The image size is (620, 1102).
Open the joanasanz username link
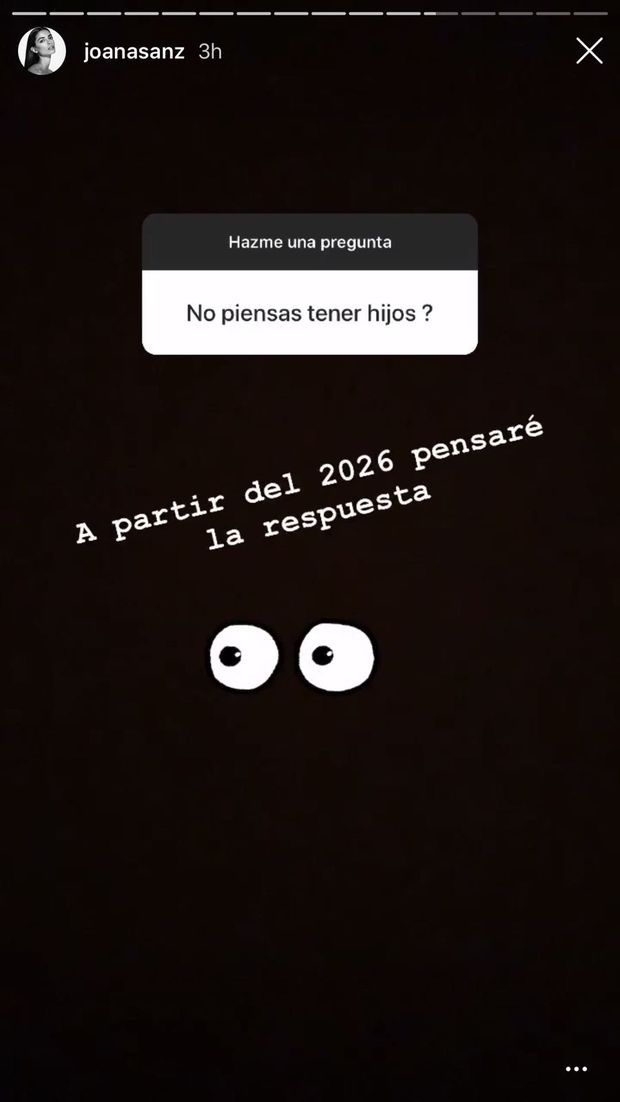[134, 52]
